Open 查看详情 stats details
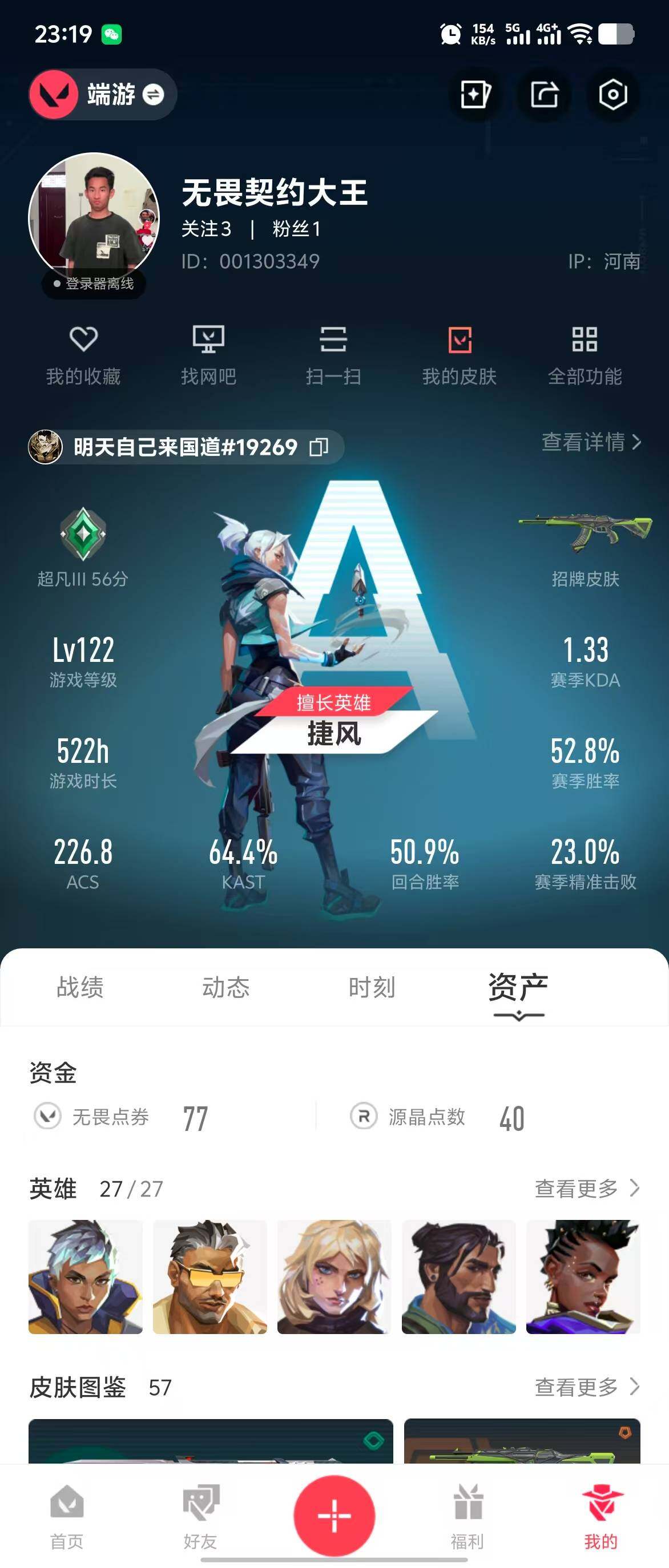The height and width of the screenshot is (1568, 669). click(591, 442)
